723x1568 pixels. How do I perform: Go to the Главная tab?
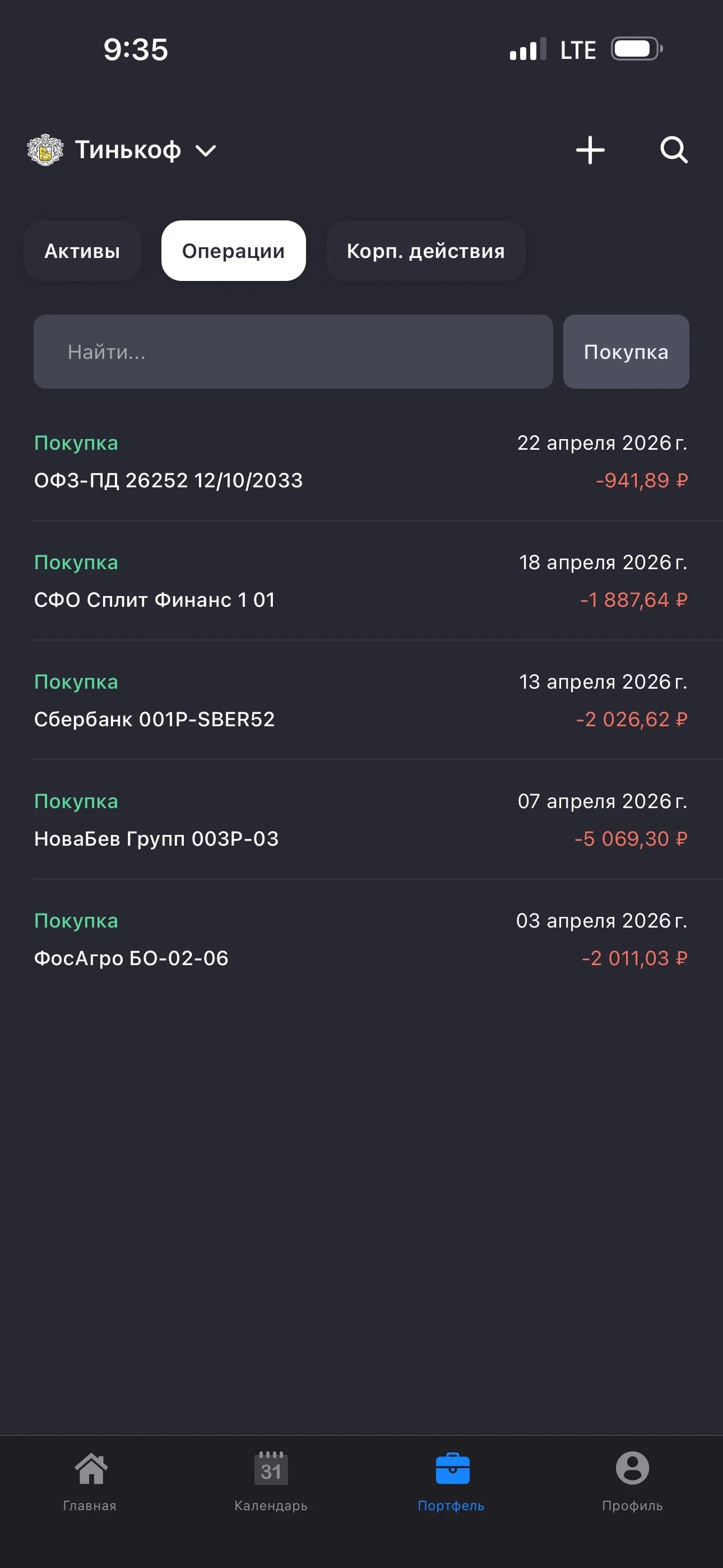(90, 1482)
